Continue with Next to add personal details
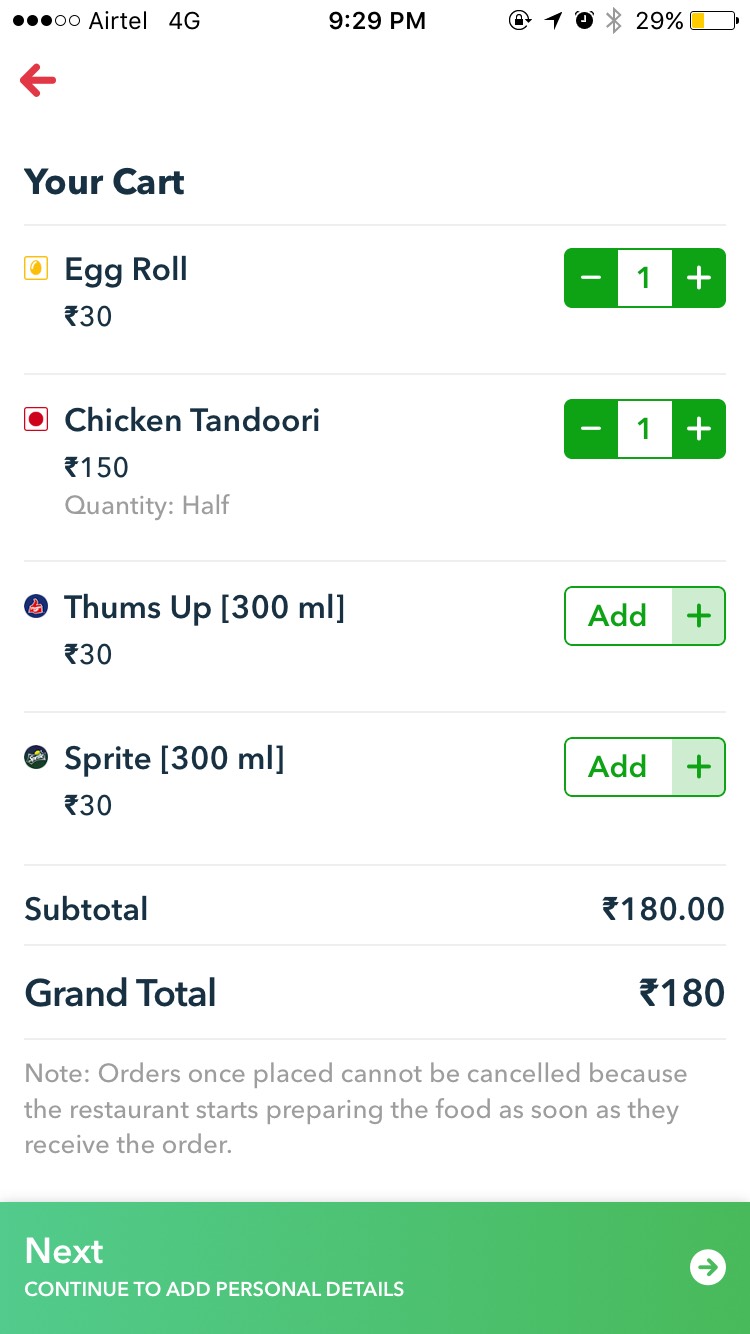Viewport: 750px width, 1334px height. [375, 1268]
